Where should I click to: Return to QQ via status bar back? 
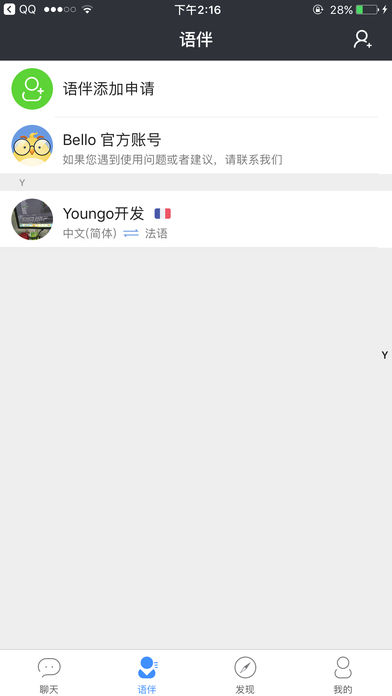20,9
